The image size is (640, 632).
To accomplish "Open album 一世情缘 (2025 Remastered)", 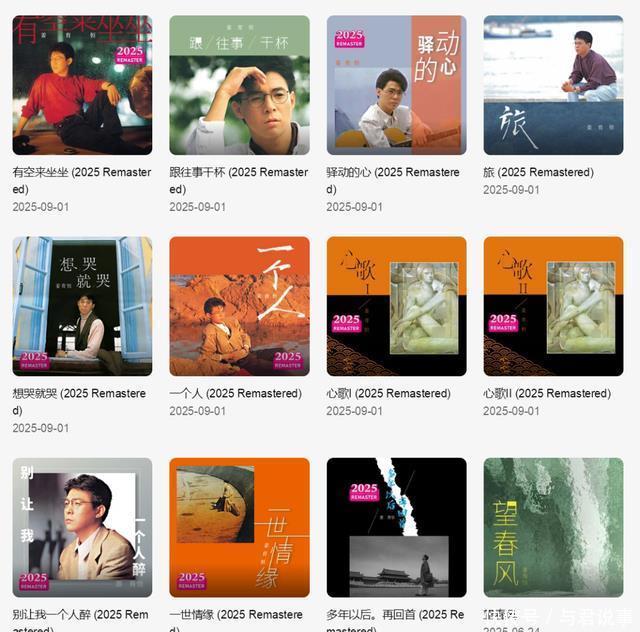I will (x=239, y=527).
